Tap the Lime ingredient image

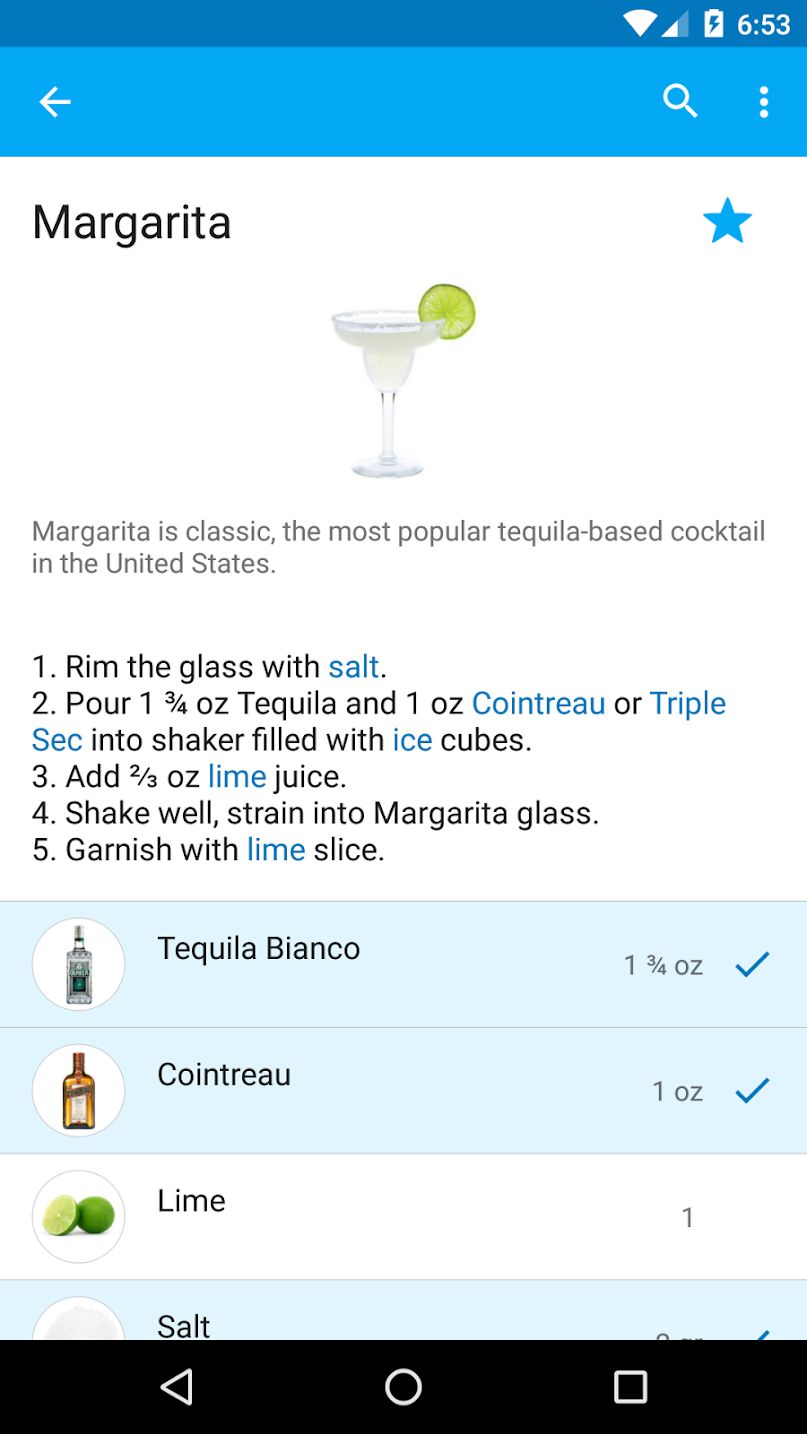[78, 1216]
